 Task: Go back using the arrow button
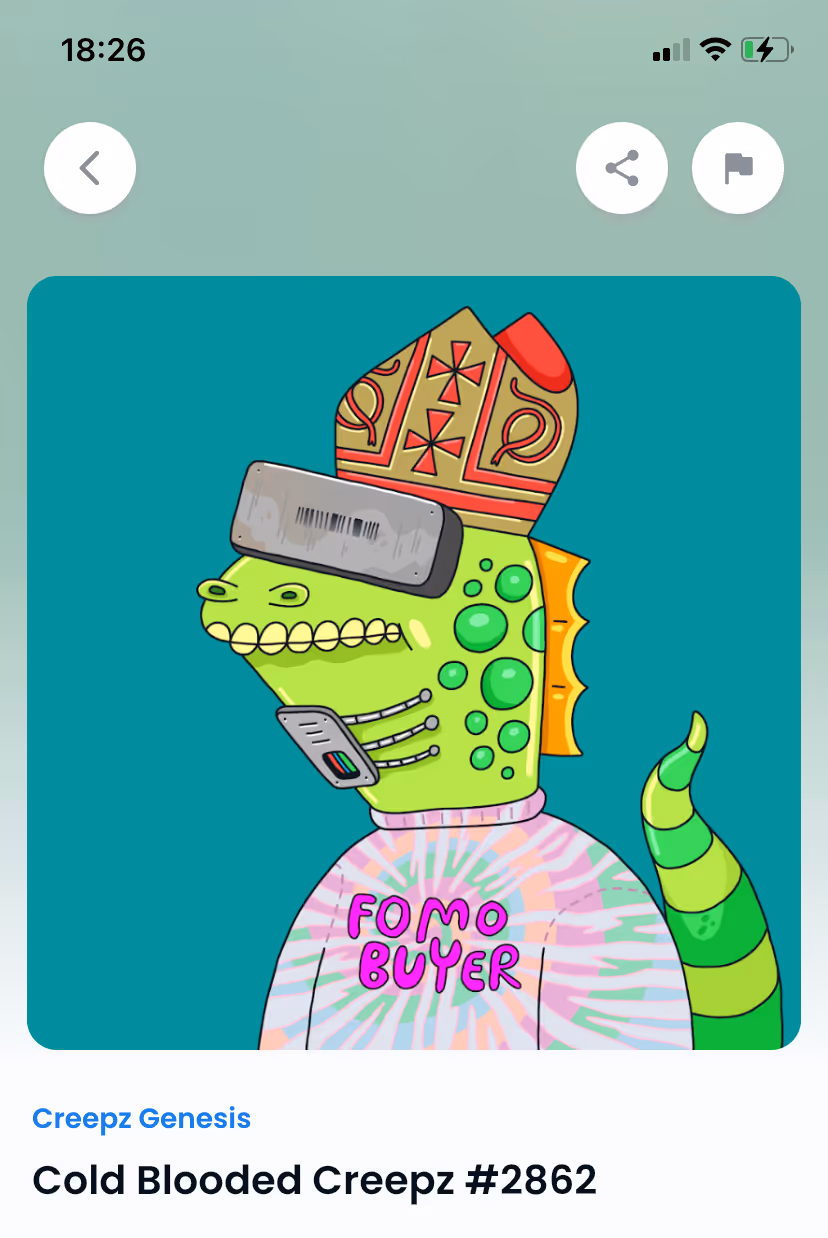pyautogui.click(x=90, y=168)
